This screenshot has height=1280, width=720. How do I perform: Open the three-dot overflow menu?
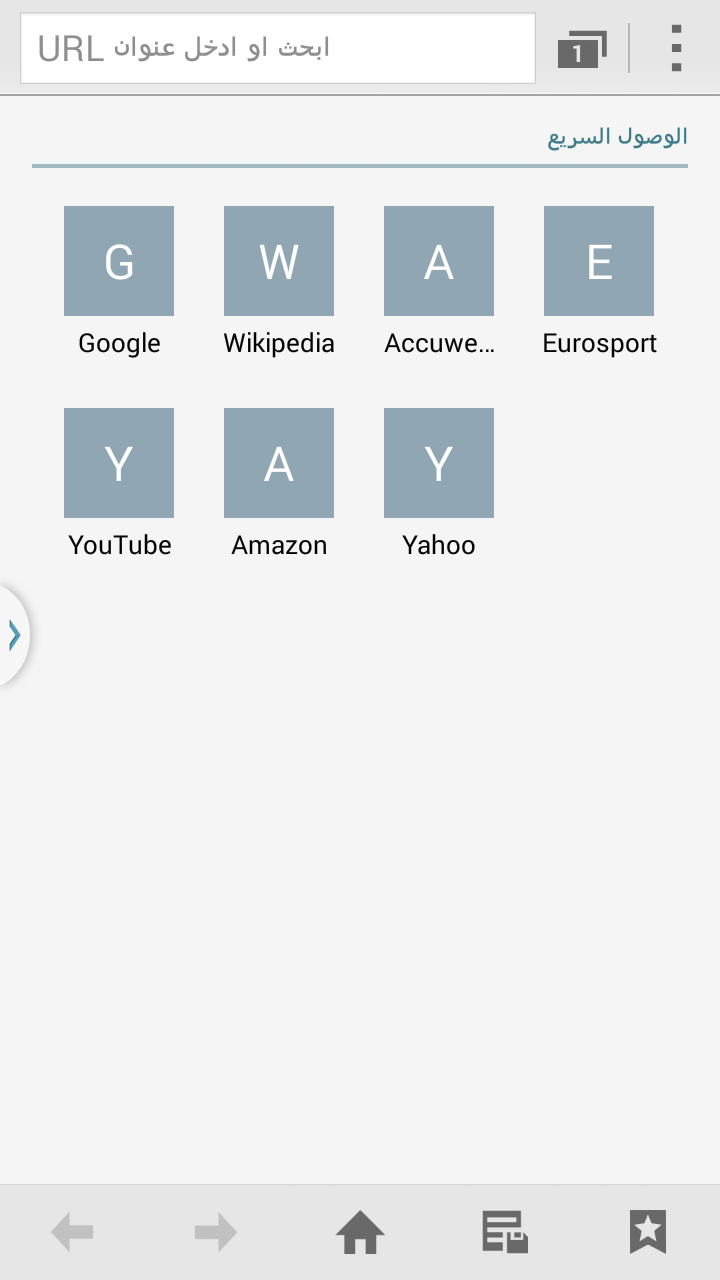[x=677, y=48]
